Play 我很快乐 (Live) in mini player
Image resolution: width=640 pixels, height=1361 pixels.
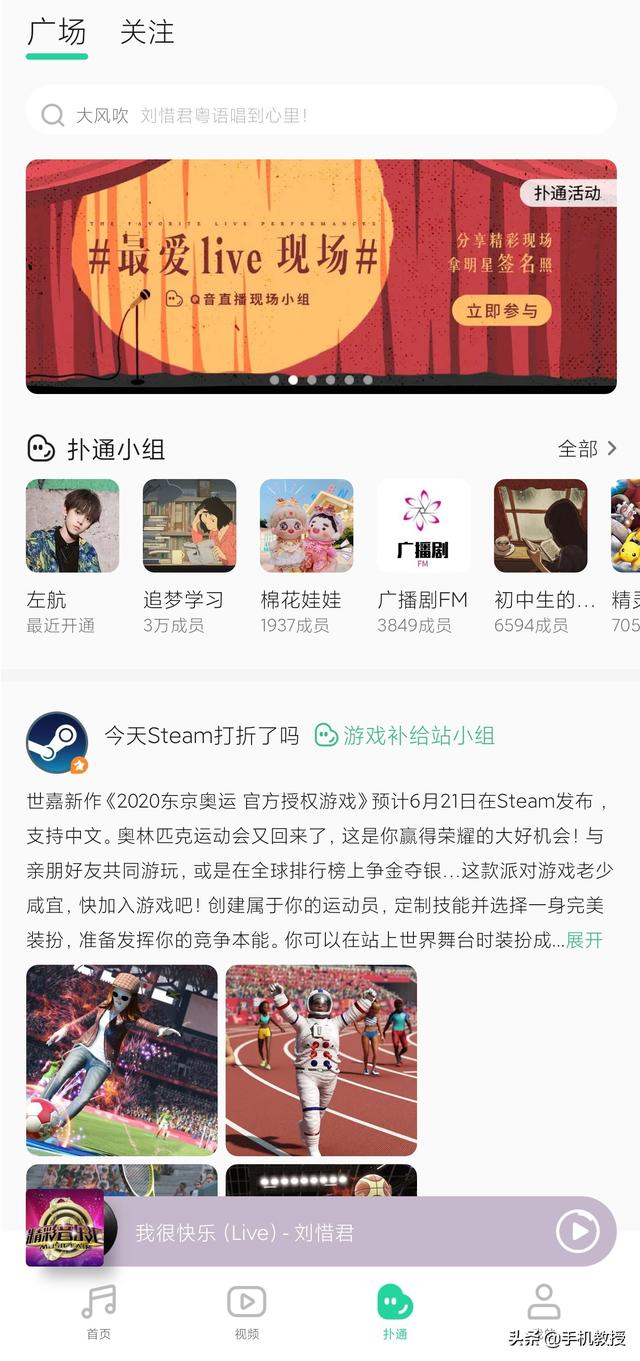pyautogui.click(x=578, y=1232)
